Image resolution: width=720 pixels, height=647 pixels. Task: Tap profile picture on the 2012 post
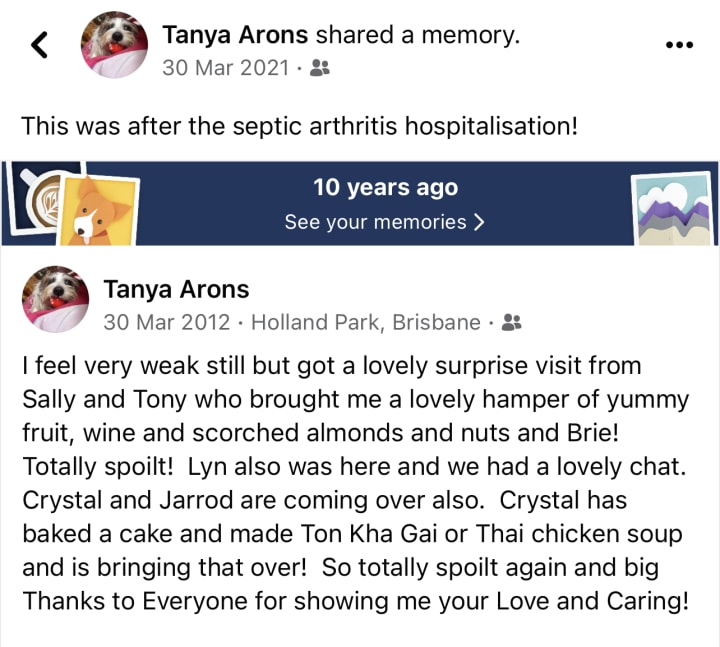tap(55, 299)
